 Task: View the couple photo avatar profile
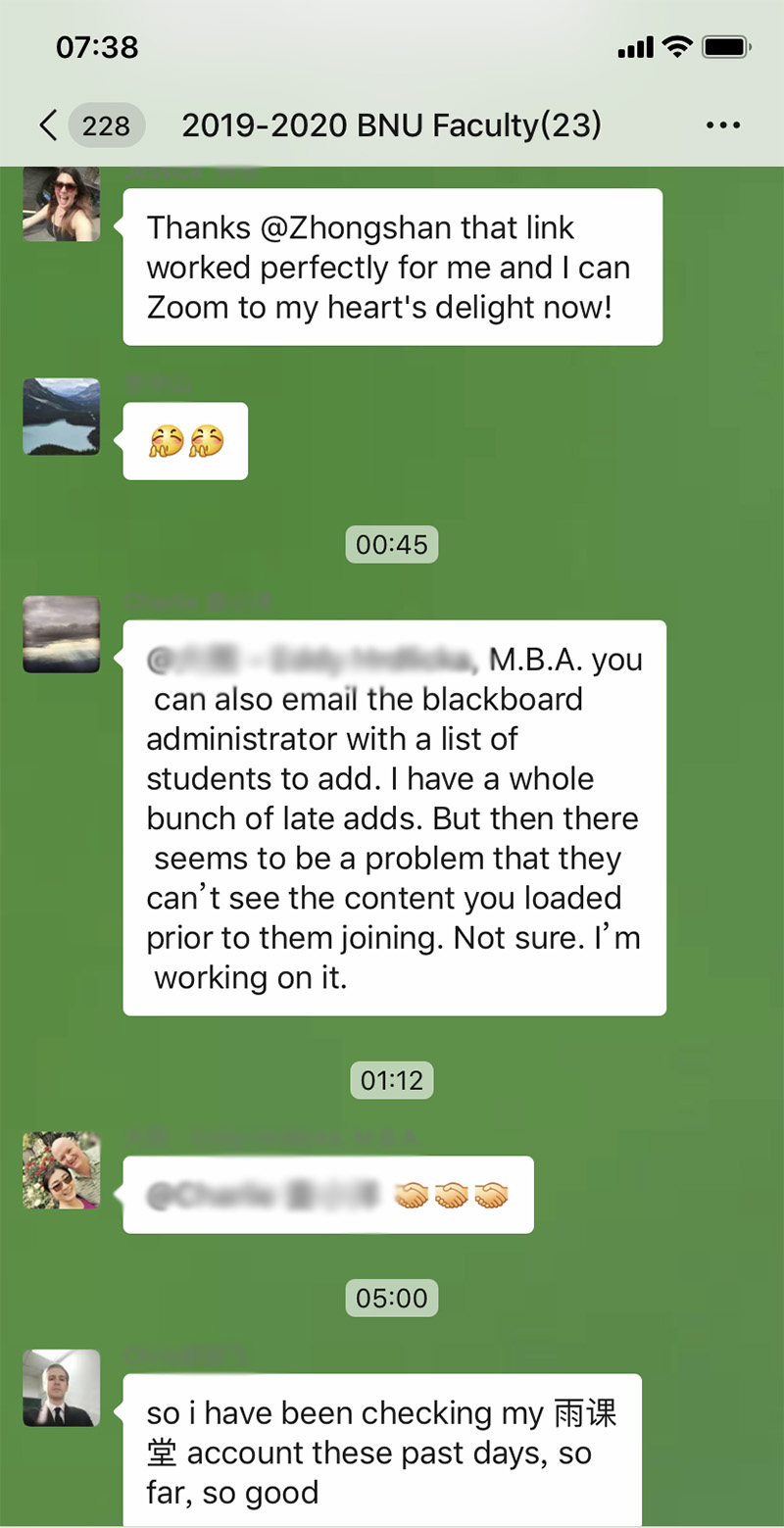click(x=61, y=1170)
